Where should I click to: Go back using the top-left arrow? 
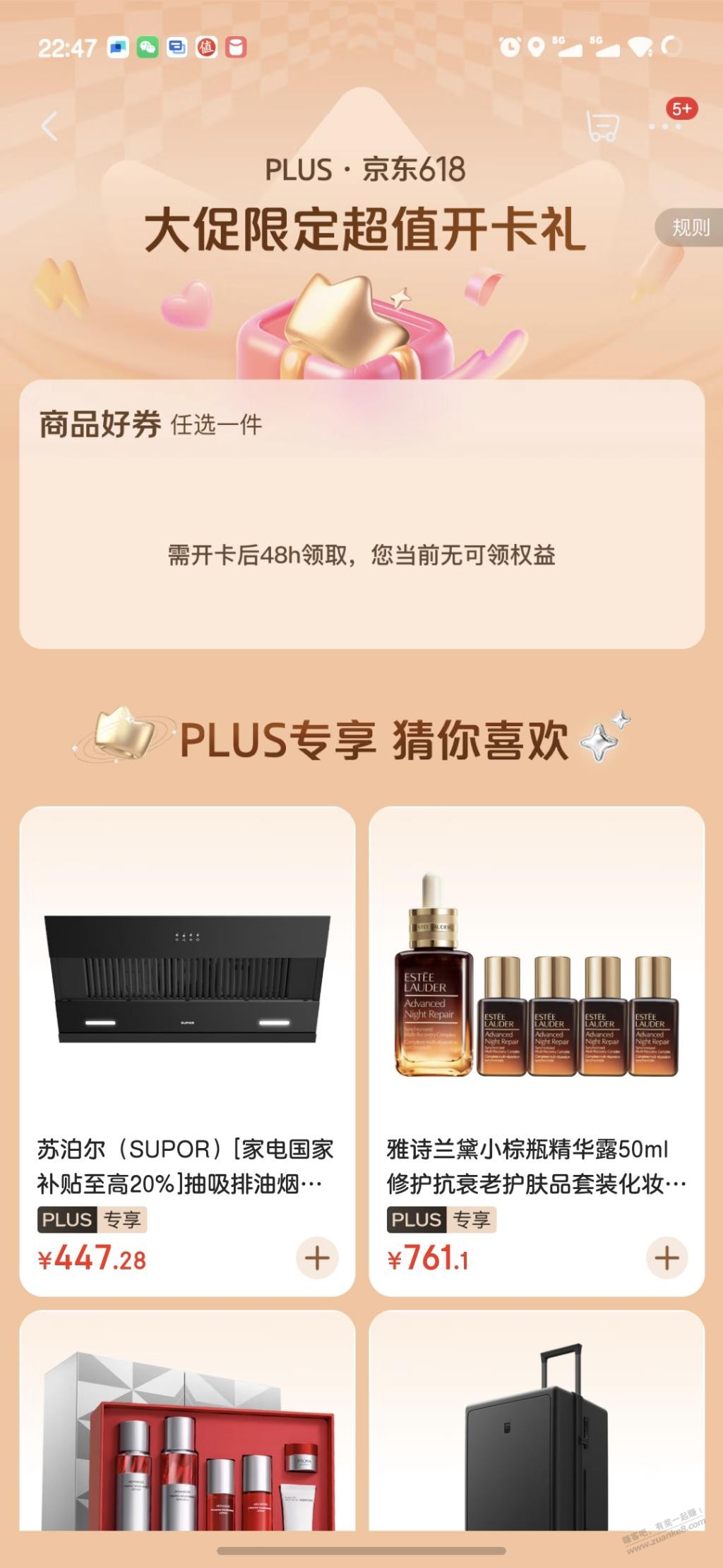(49, 127)
